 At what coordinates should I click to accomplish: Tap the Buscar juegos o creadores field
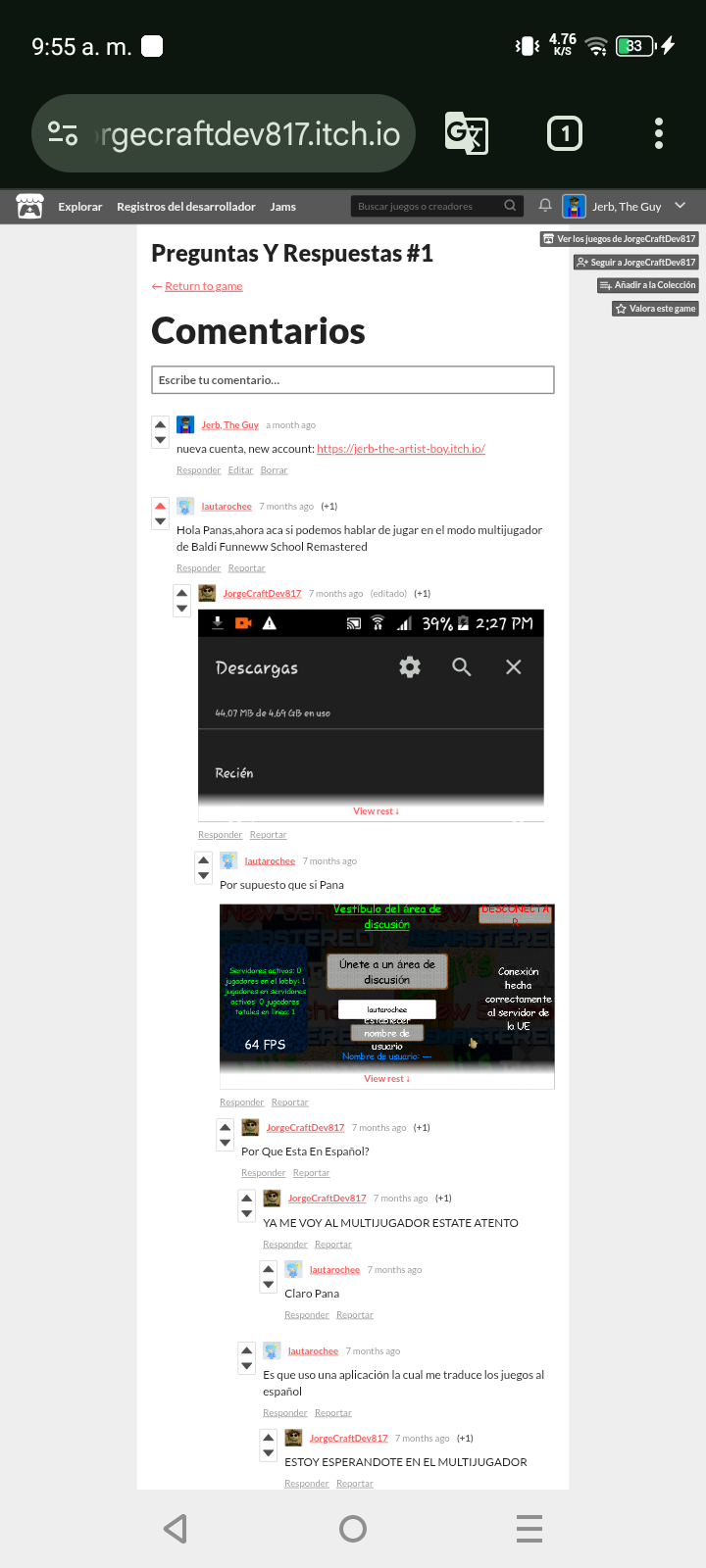point(427,206)
